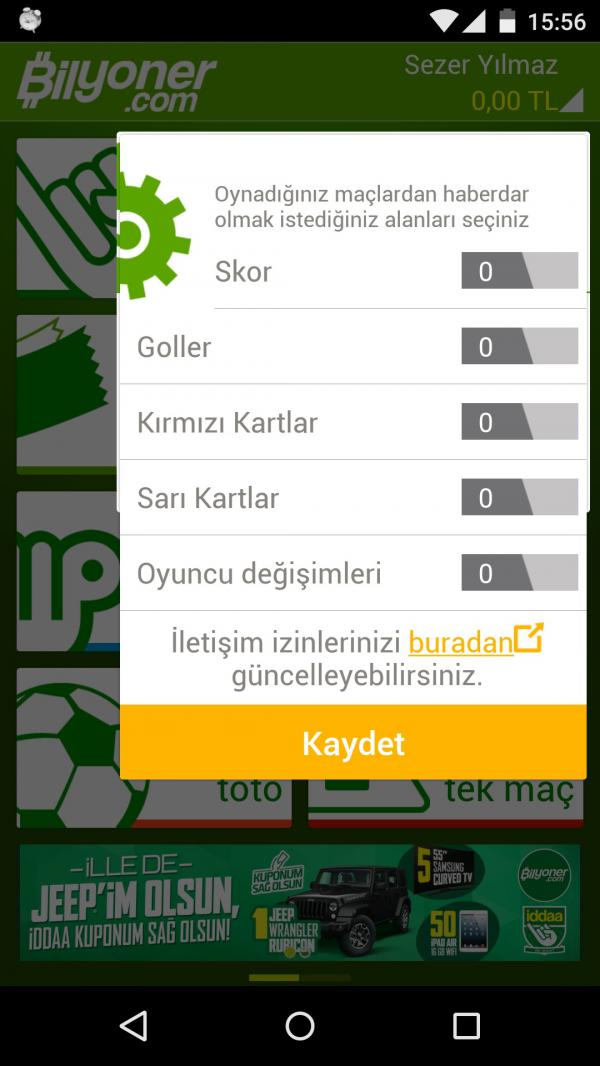
Task: Go to the home screen
Action: tap(300, 1025)
